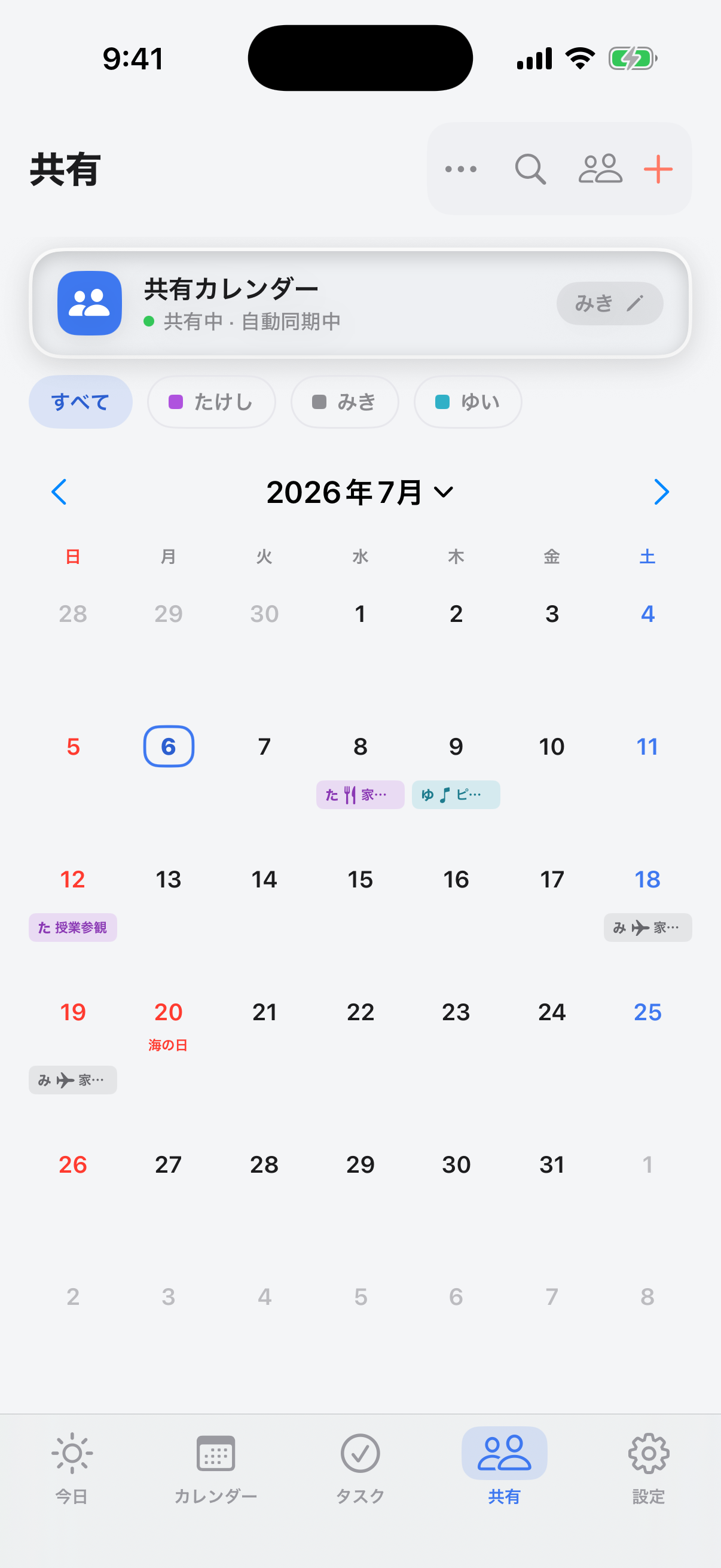Screen dimensions: 721x1568
Task: Open the members people icon
Action: (600, 169)
